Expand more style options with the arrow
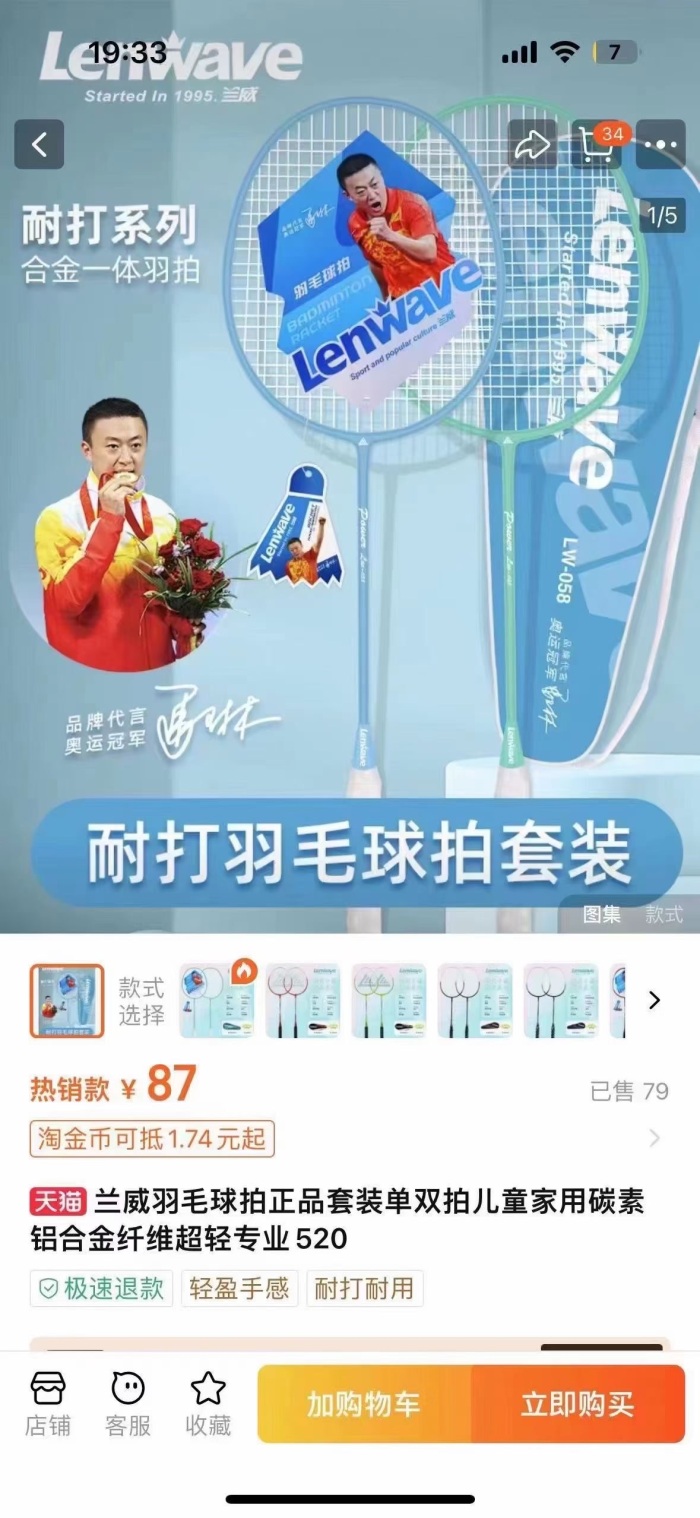The image size is (700, 1518). (x=655, y=1000)
